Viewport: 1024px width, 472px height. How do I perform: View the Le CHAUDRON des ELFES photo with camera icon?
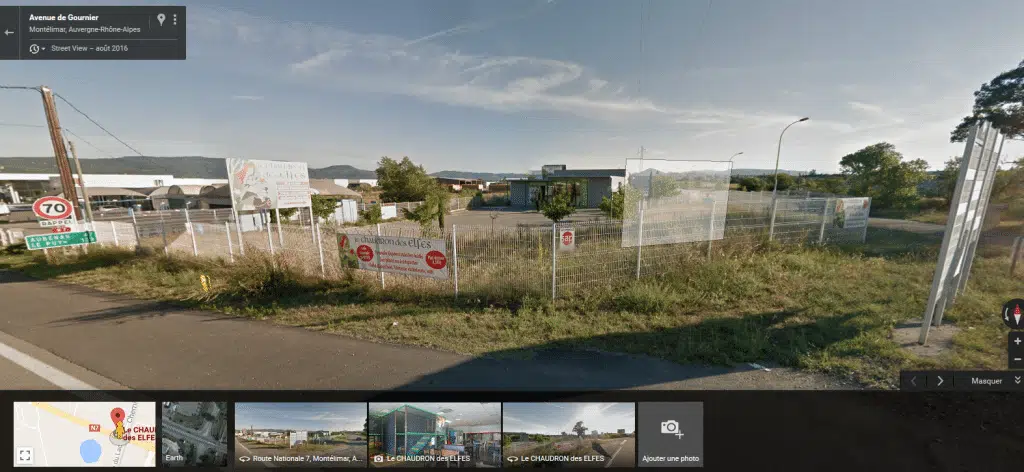click(434, 434)
